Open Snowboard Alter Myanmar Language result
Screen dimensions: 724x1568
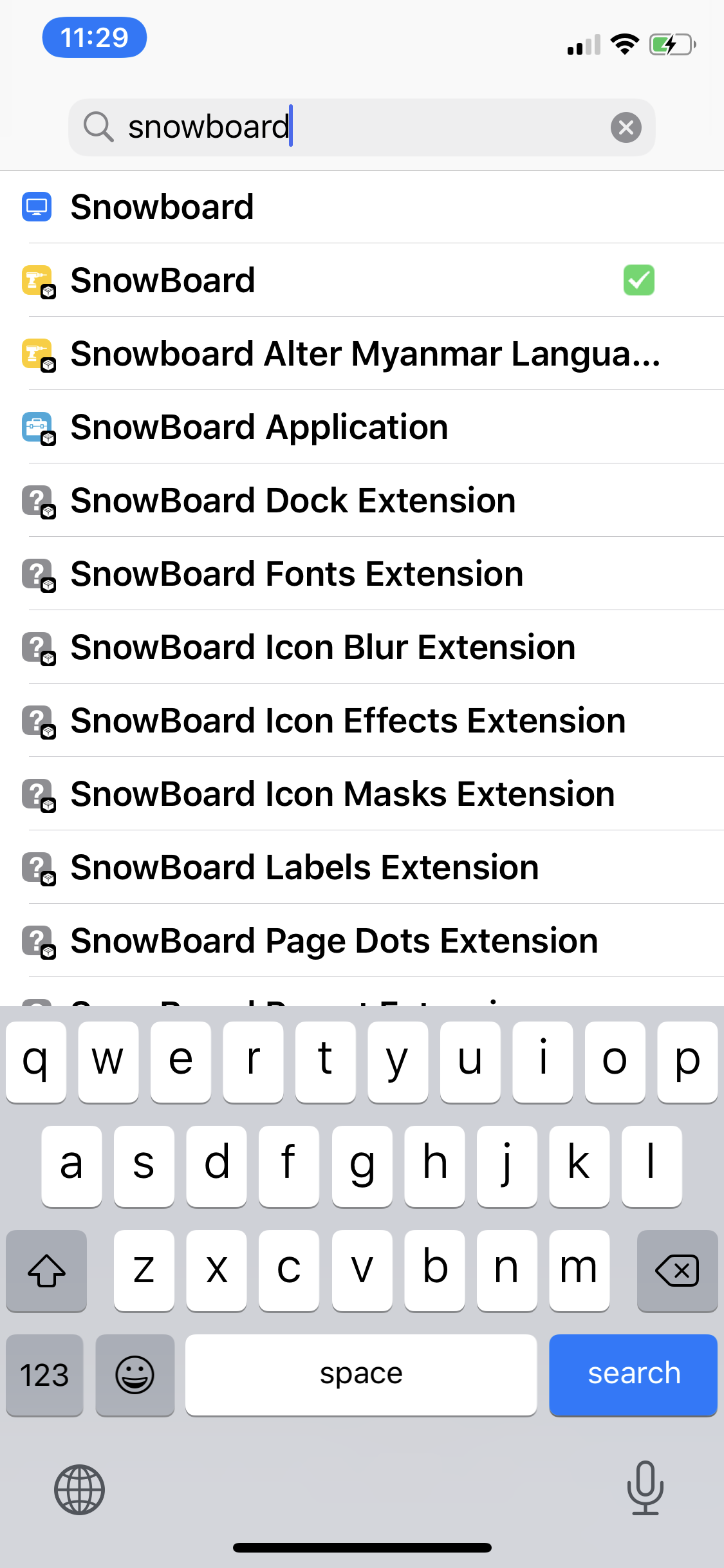(362, 353)
